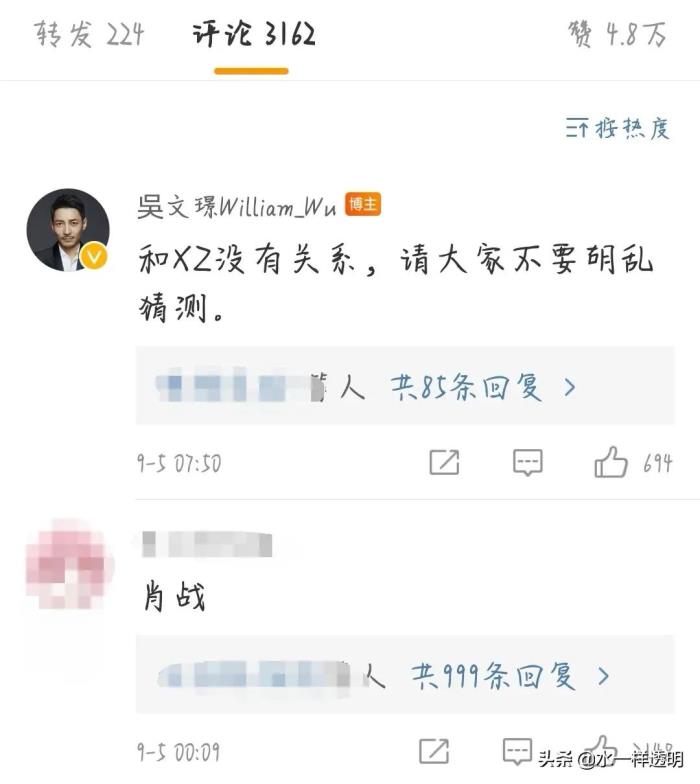Like William_Wu's comment with 694 likes
This screenshot has height=784, width=700.
[611, 462]
